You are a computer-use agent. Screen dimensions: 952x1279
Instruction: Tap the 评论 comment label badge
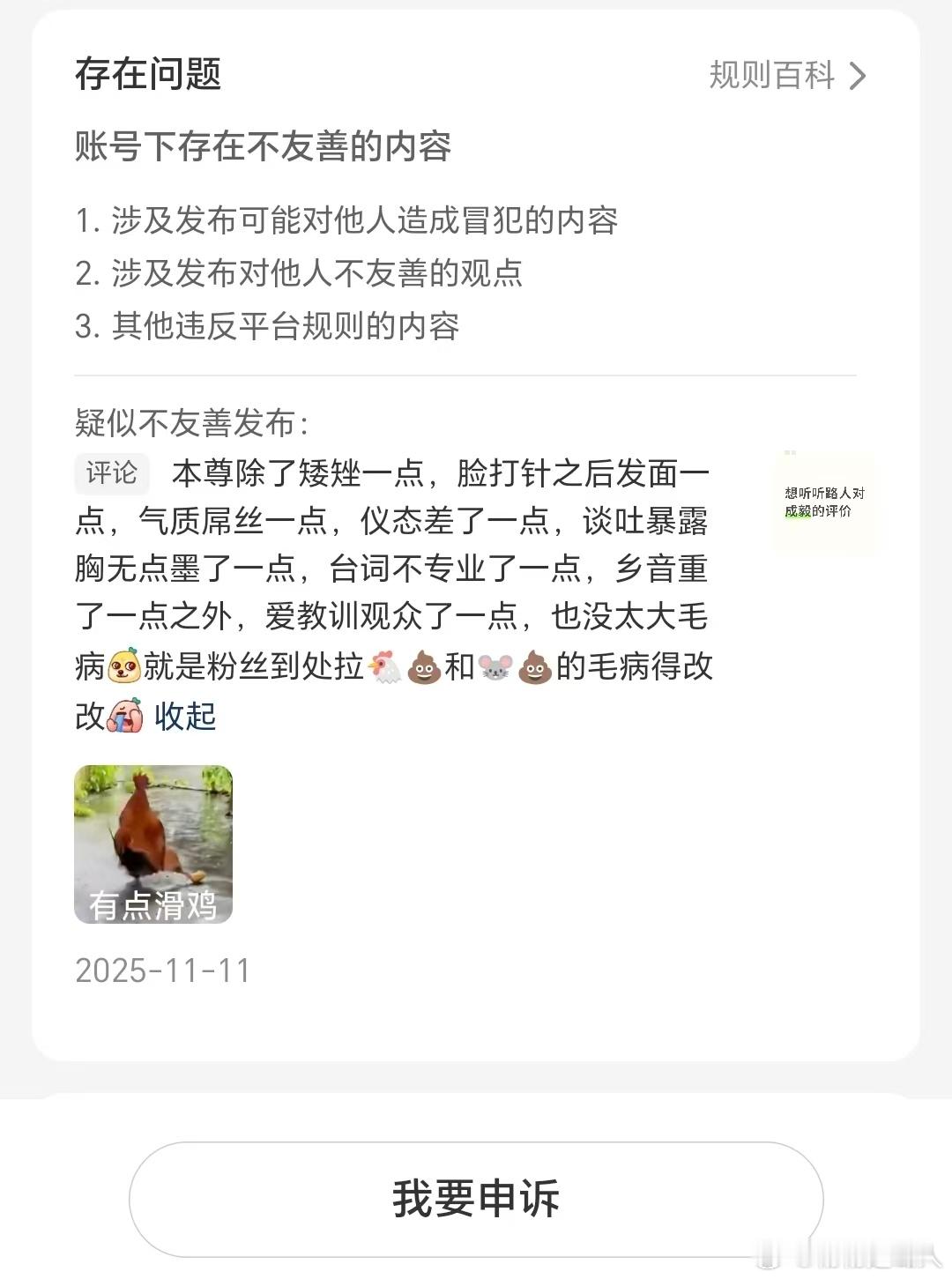112,473
